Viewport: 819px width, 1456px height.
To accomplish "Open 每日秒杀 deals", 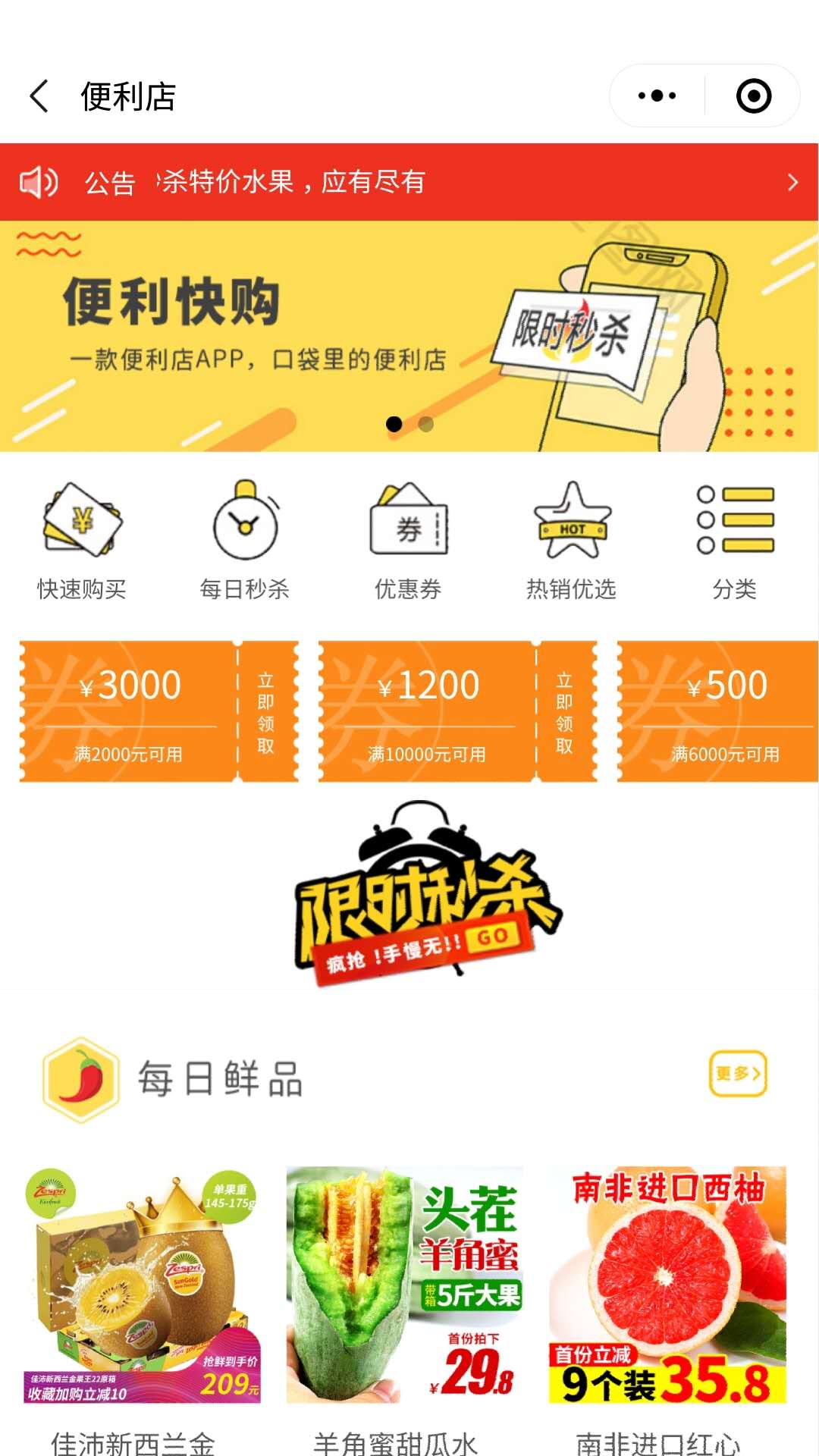I will [245, 540].
